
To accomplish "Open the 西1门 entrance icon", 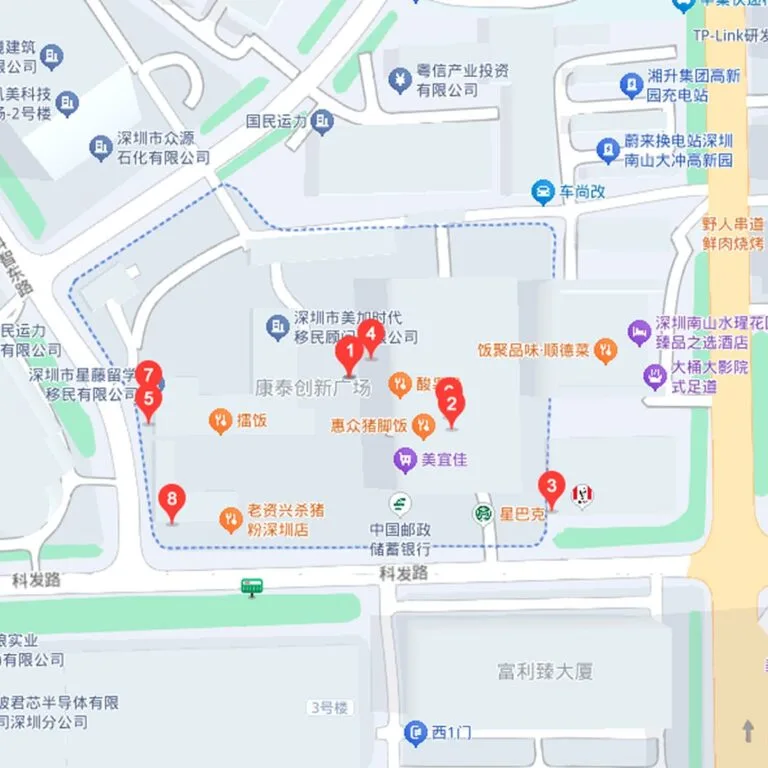I will tap(415, 734).
